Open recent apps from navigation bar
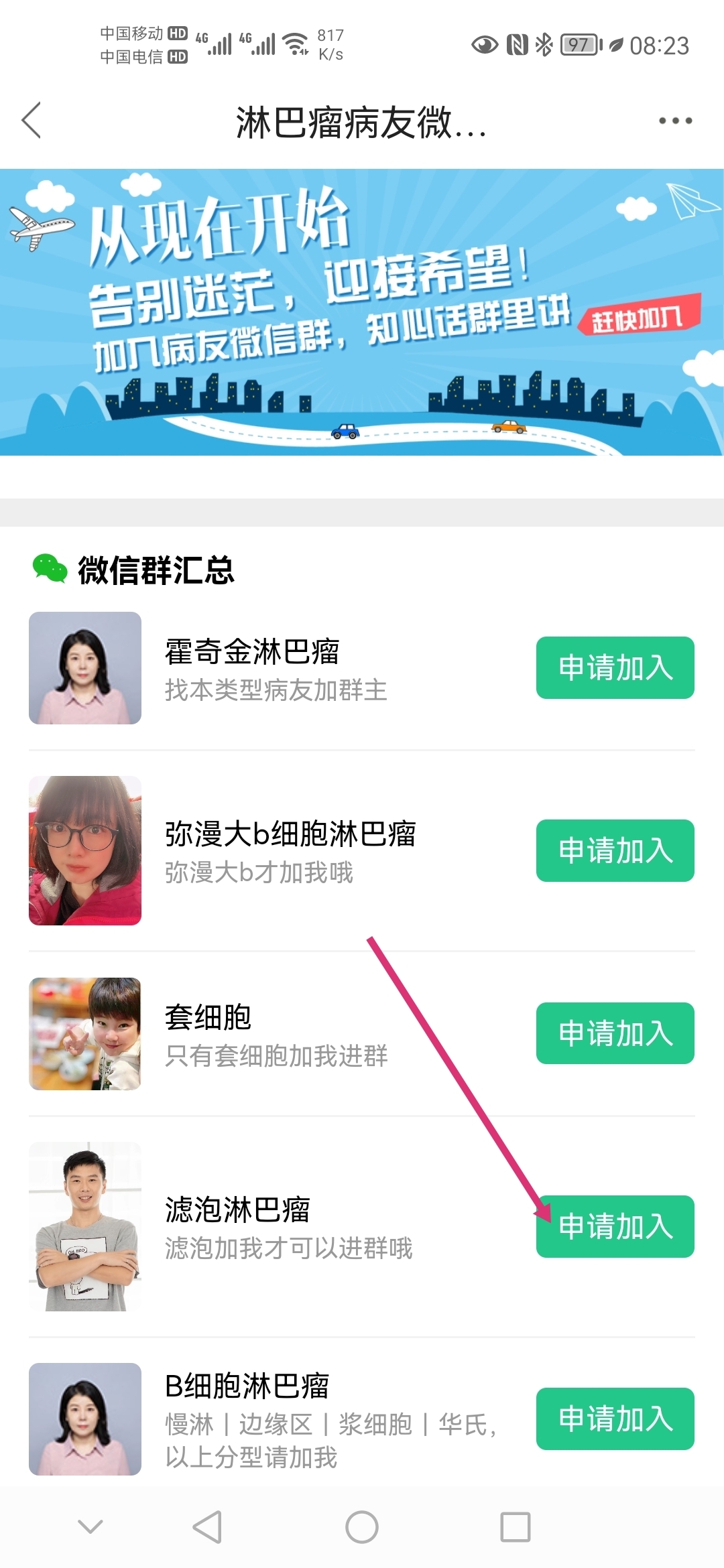Image resolution: width=724 pixels, height=1568 pixels. tap(516, 1527)
